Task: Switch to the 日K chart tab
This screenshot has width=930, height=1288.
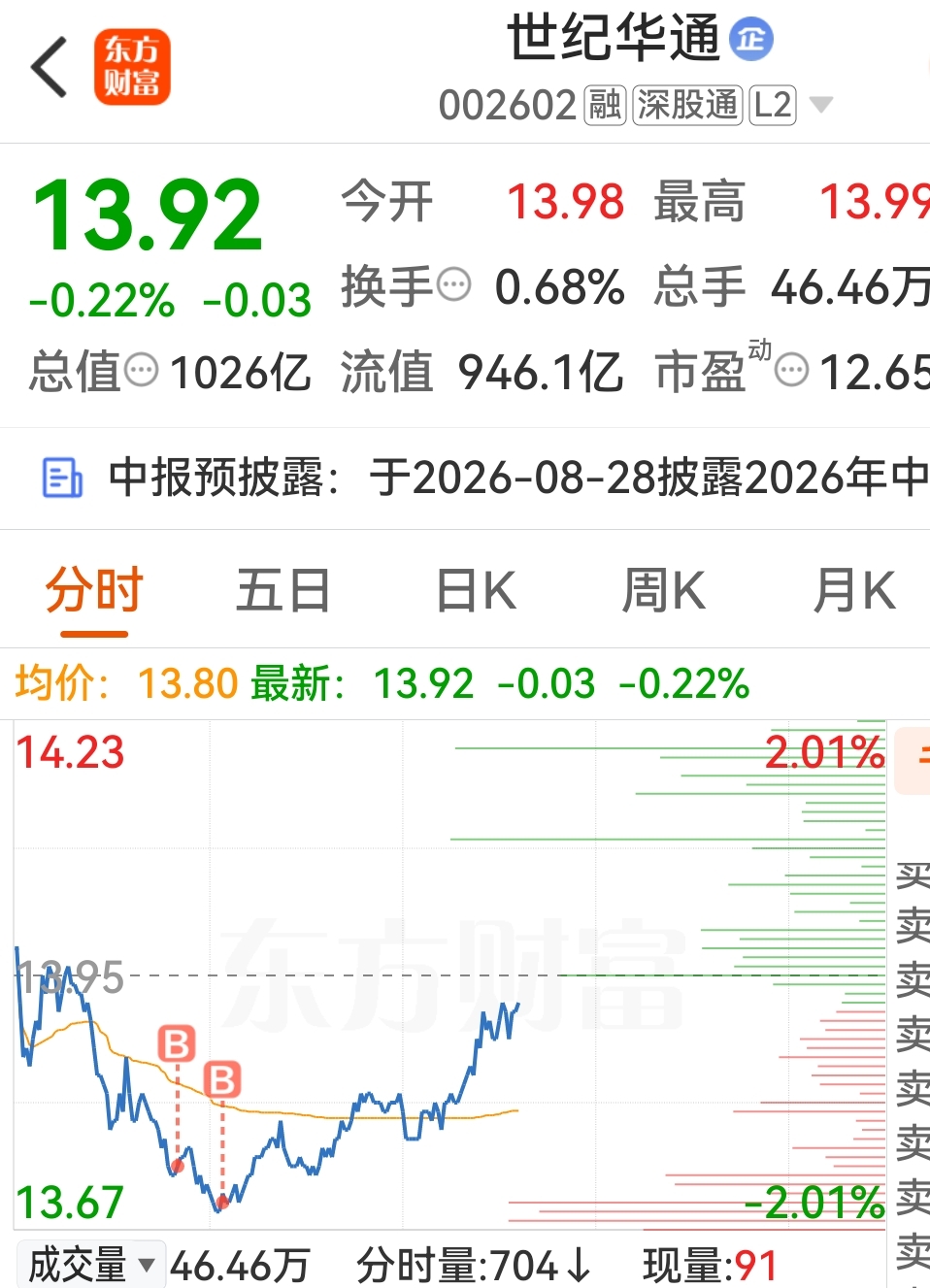Action: pos(476,590)
